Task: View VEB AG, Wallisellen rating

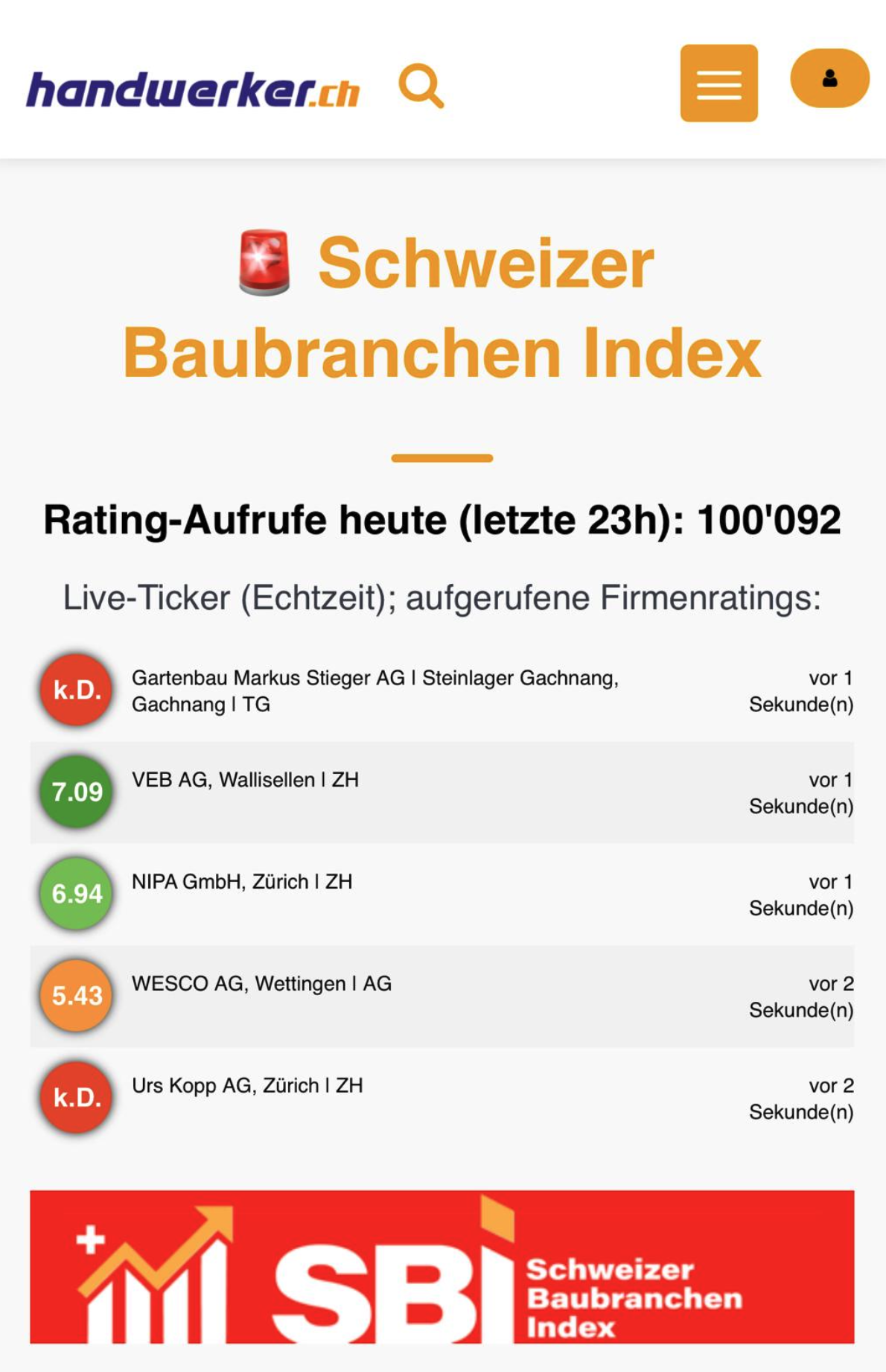Action: pos(245,780)
